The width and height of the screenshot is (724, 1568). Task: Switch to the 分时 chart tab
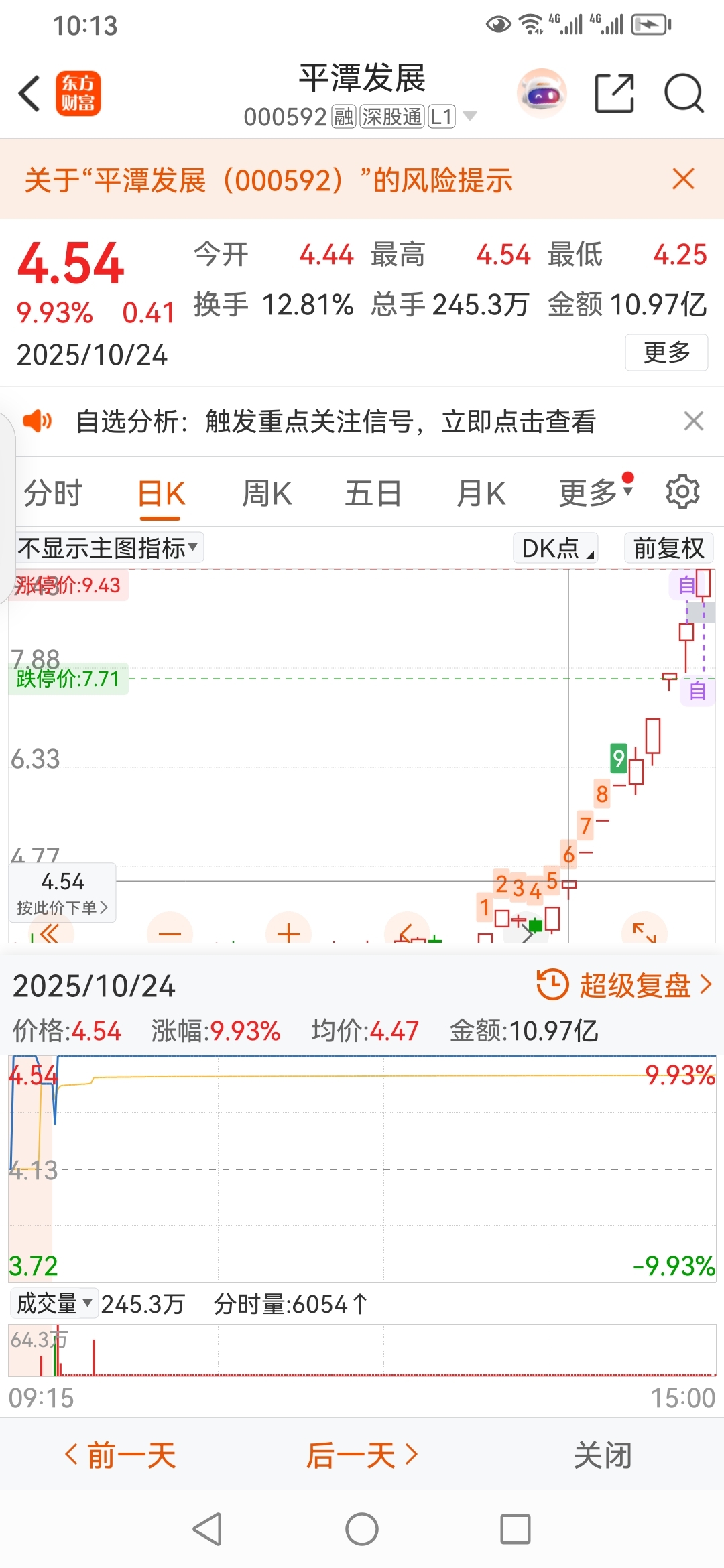point(52,494)
